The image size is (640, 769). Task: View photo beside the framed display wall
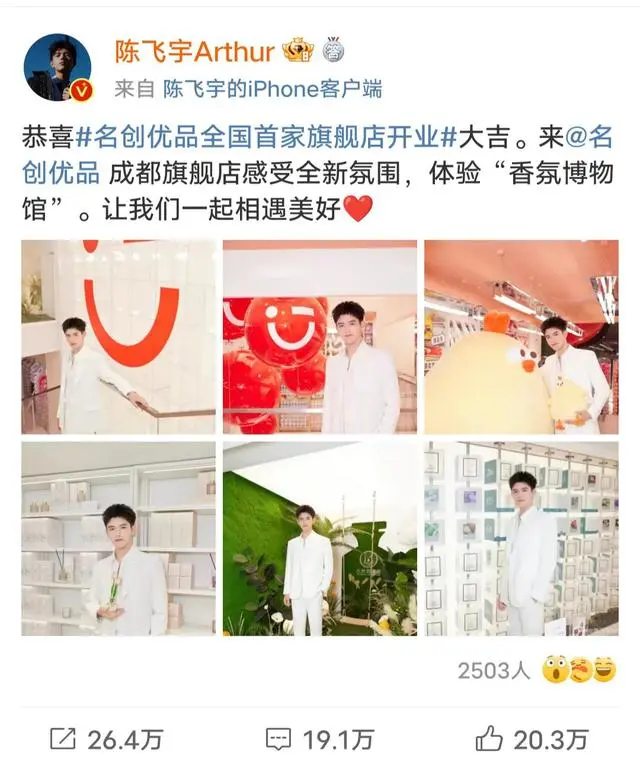(x=520, y=539)
